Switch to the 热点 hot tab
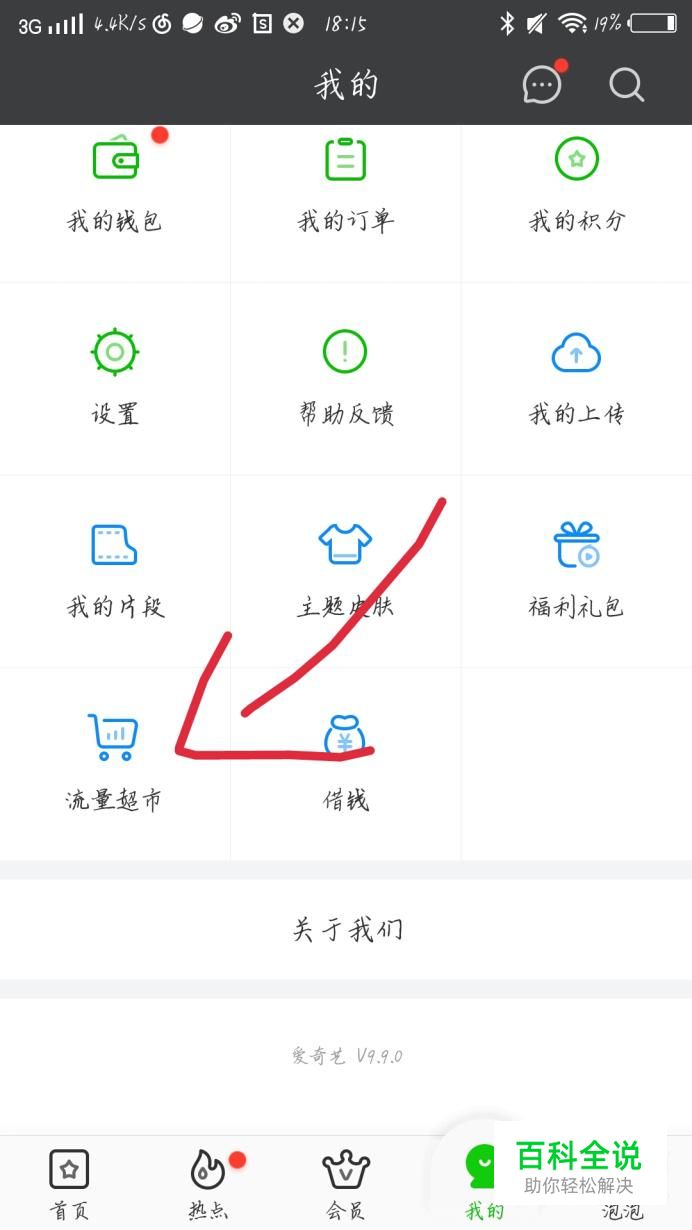Screen dimensions: 692x1230 tap(208, 1184)
